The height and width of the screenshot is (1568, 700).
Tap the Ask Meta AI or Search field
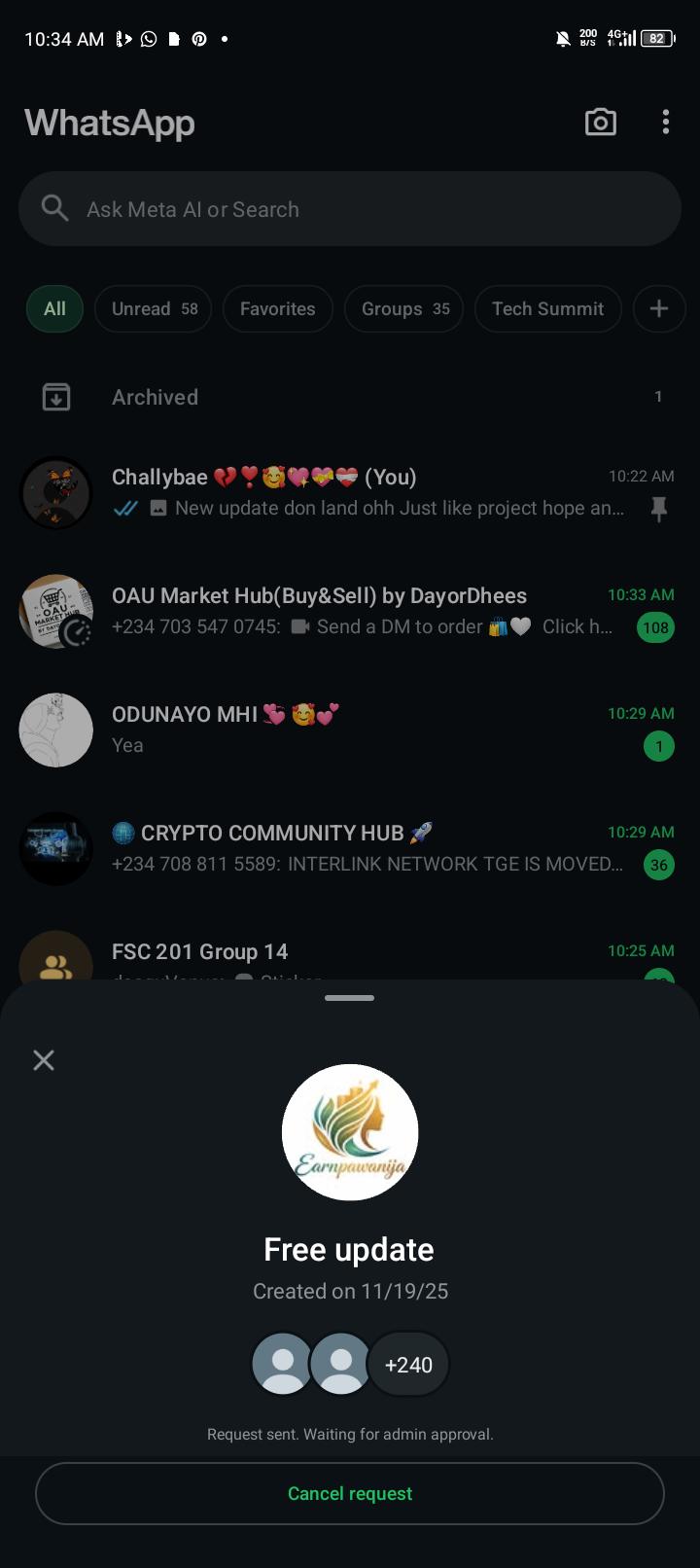click(x=350, y=209)
